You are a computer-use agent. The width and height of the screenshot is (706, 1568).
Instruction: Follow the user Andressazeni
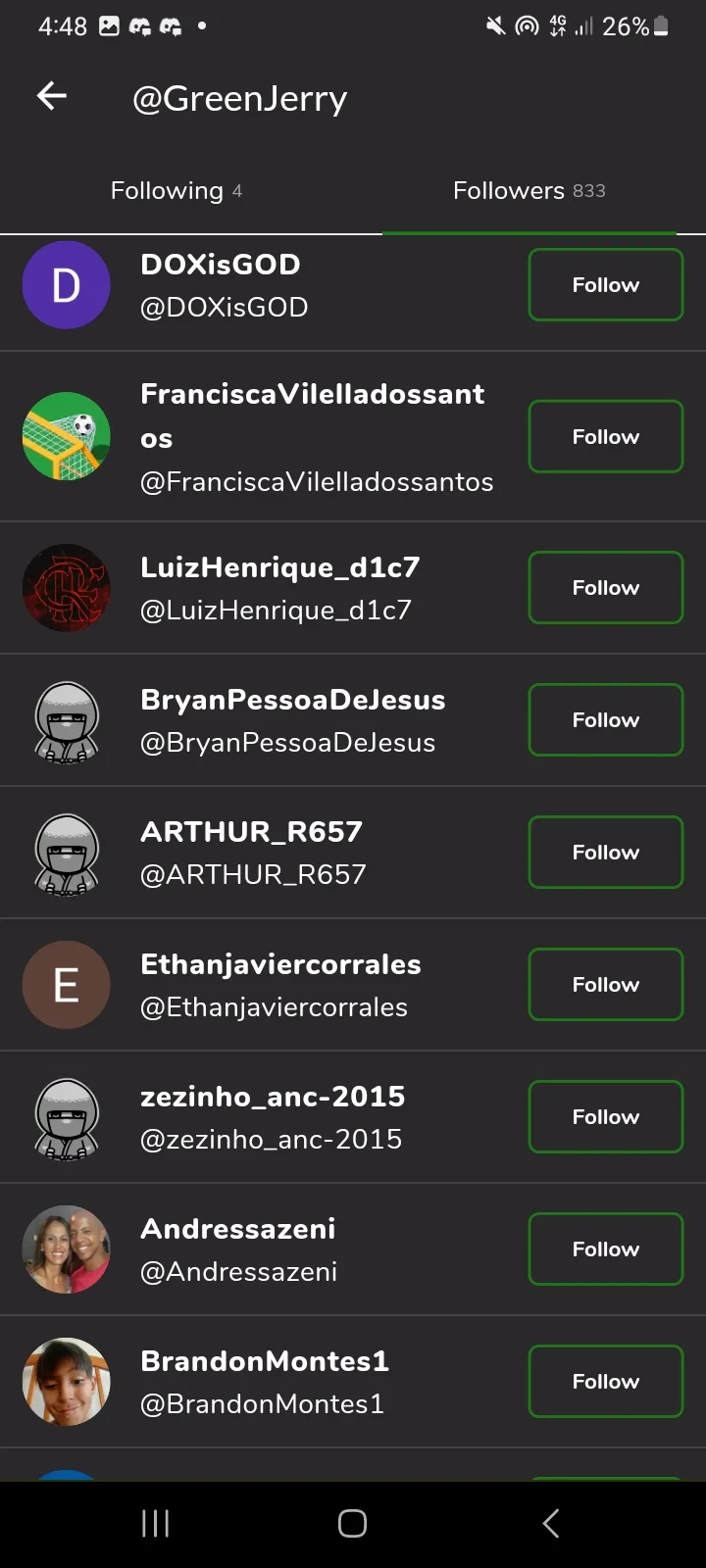(x=605, y=1249)
